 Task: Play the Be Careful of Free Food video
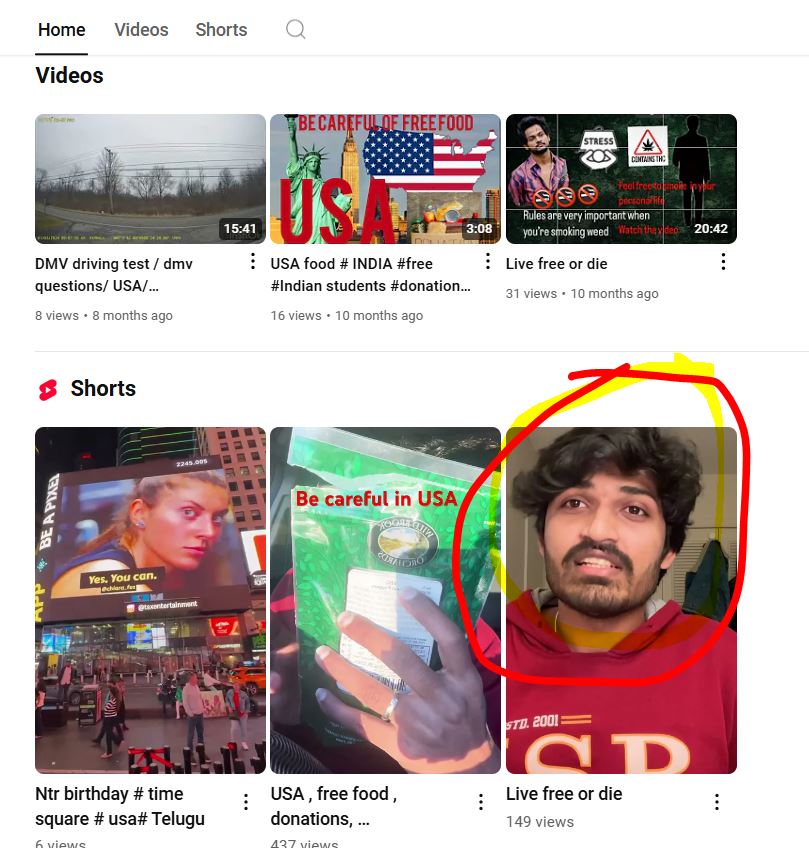(385, 179)
